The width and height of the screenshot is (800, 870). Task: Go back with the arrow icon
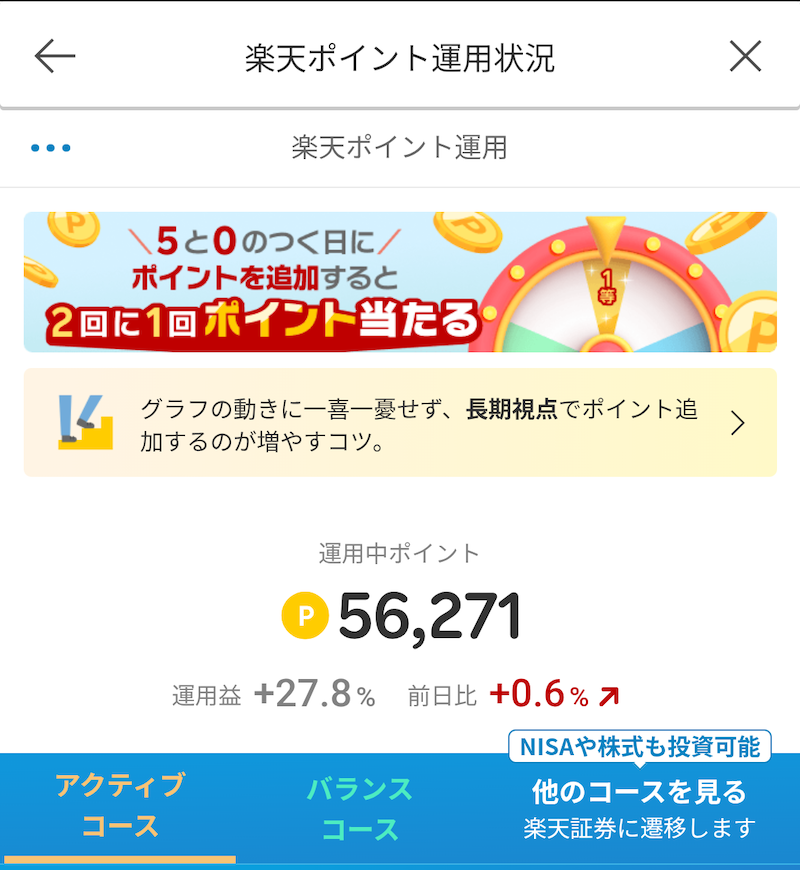coord(54,56)
